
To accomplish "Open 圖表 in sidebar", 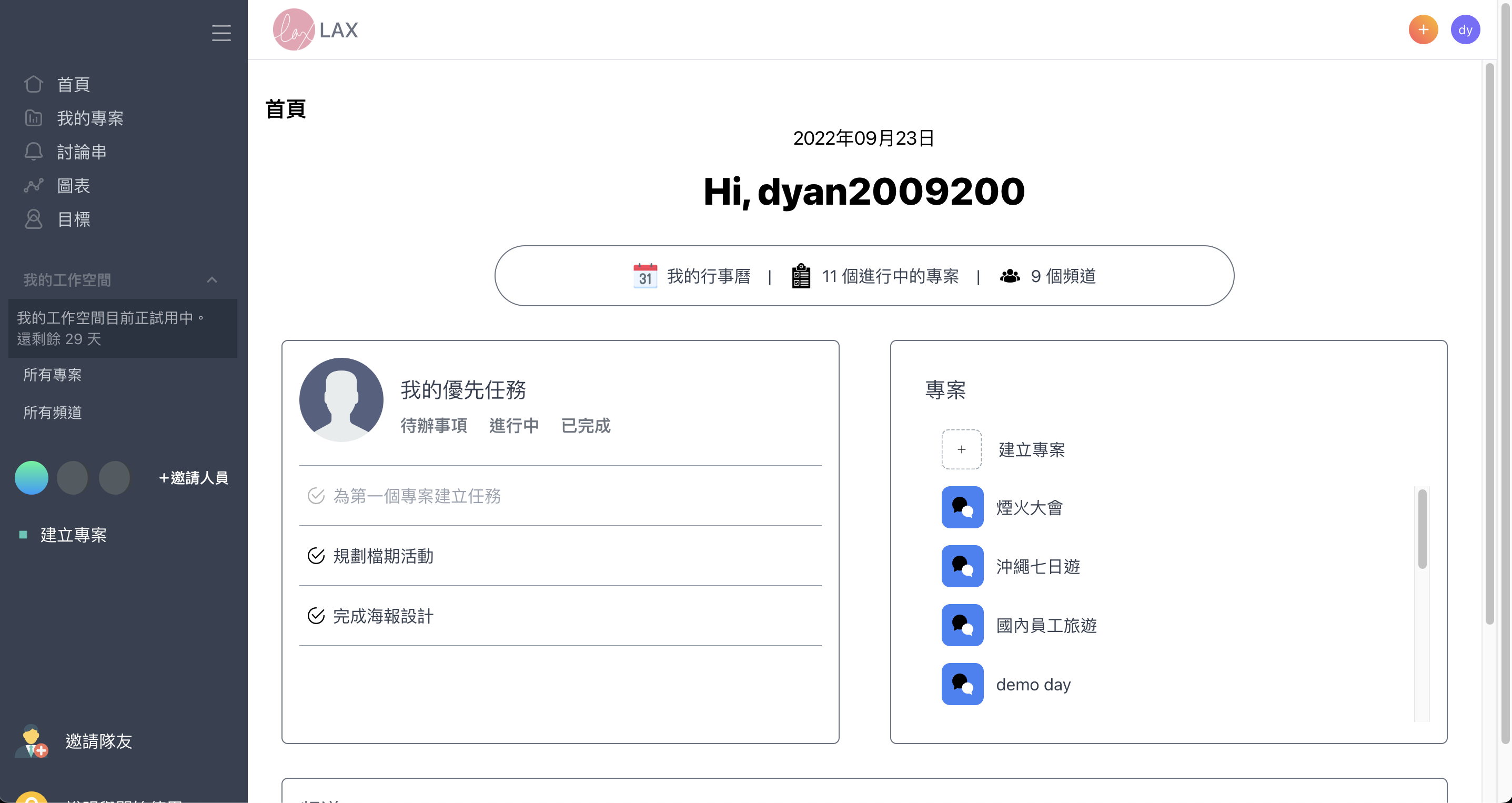I will click(73, 186).
